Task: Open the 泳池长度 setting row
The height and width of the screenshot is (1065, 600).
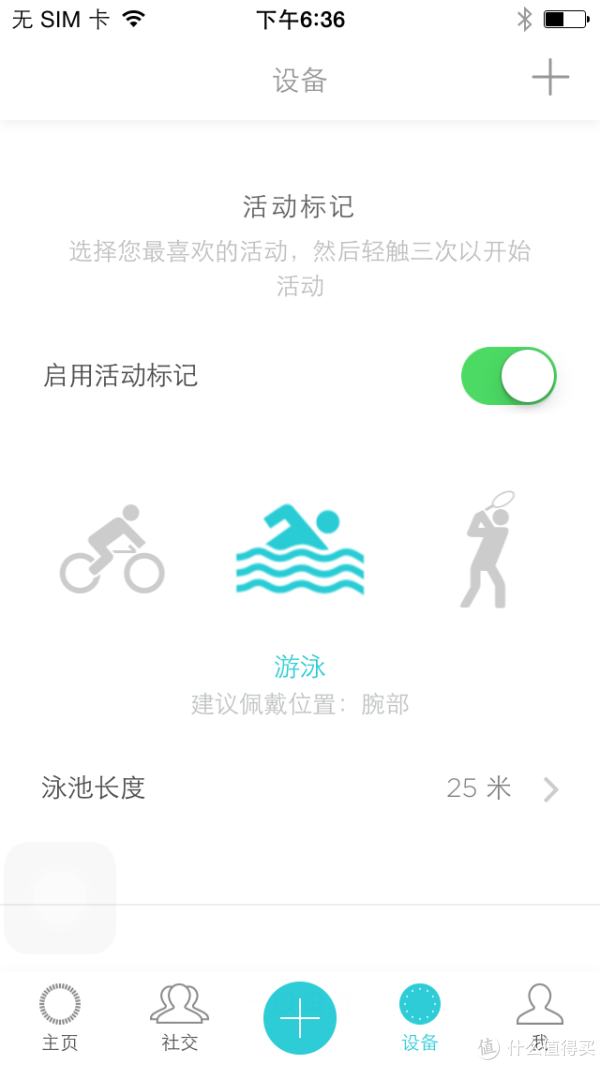Action: (300, 789)
